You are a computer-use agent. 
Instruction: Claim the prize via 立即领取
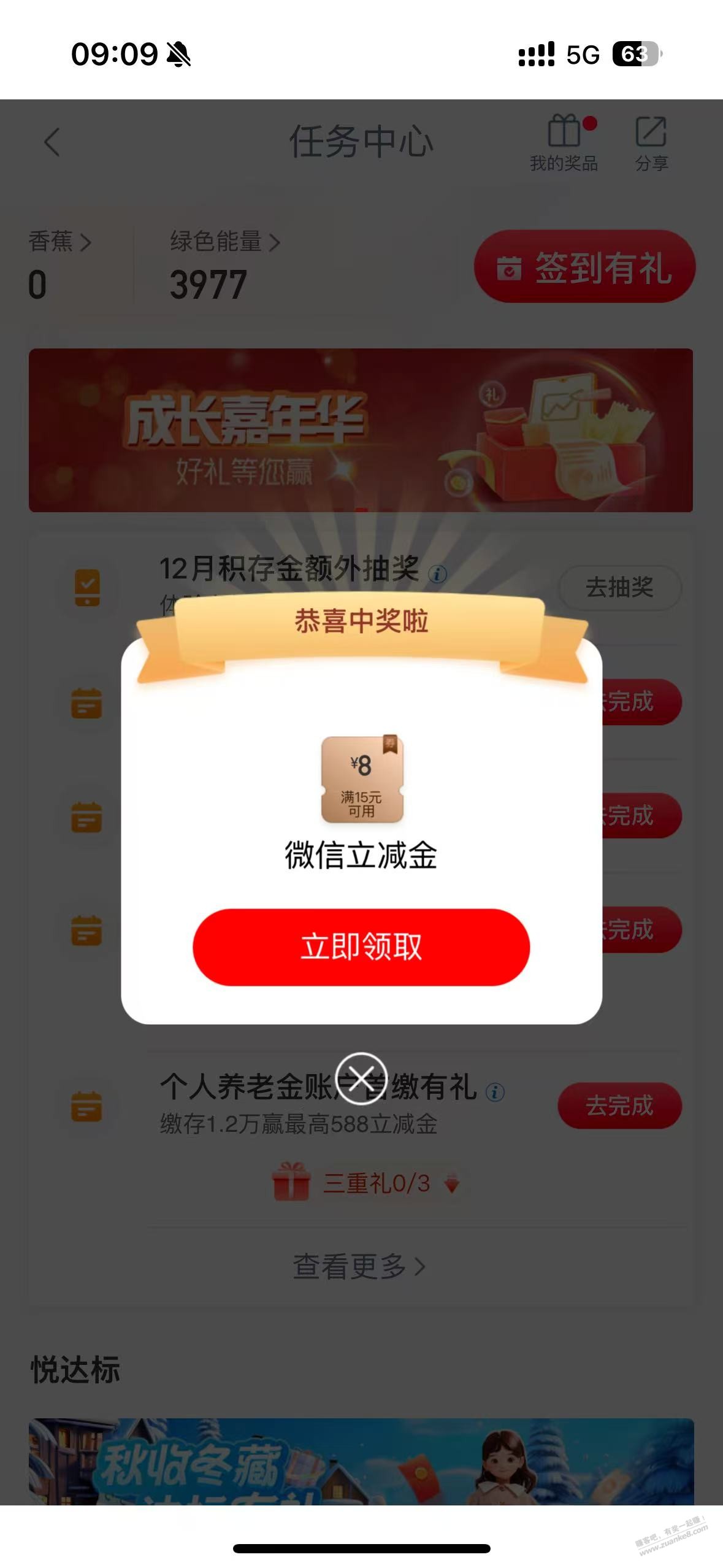[361, 947]
